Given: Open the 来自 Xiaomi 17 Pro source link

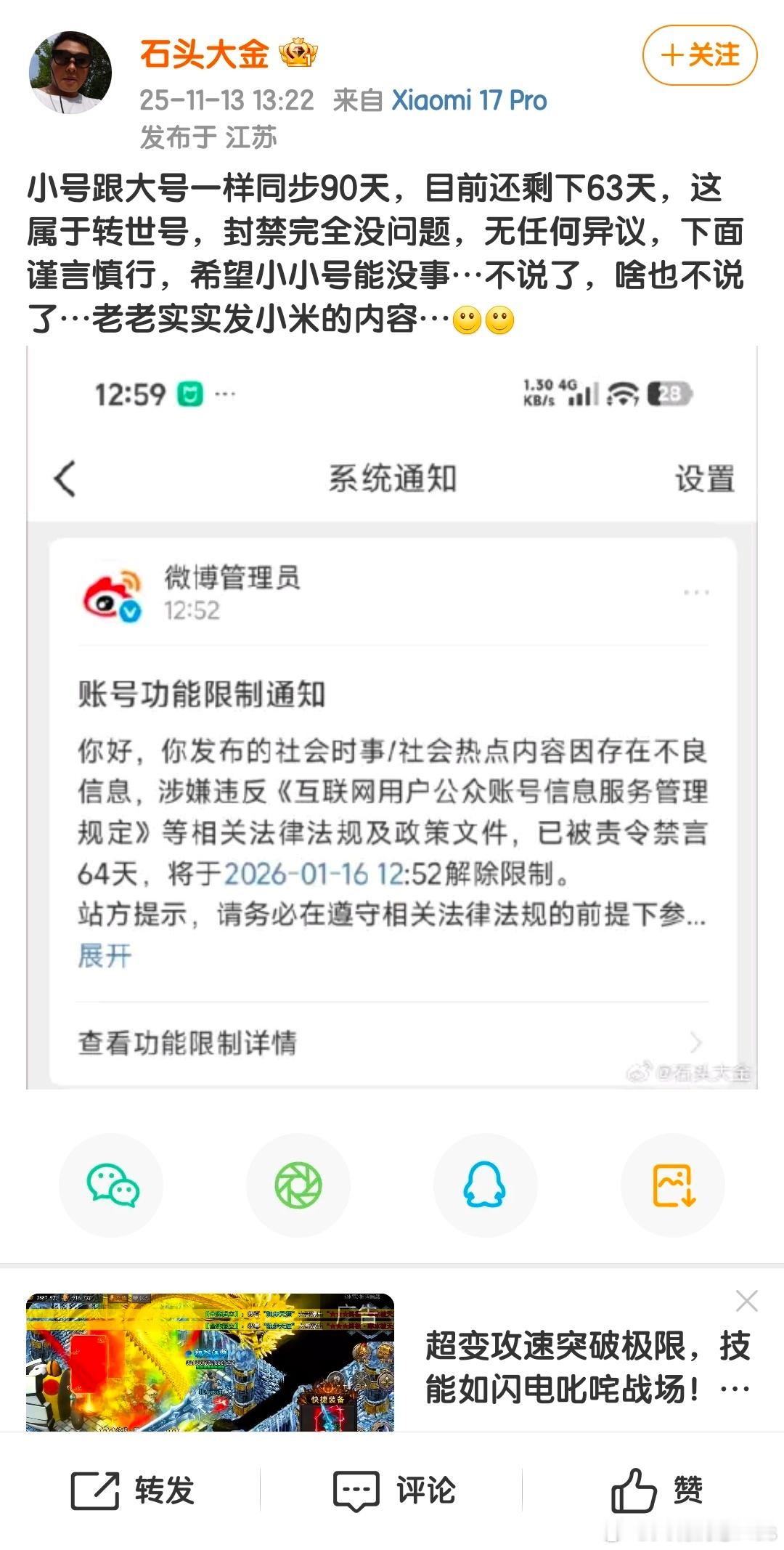Looking at the screenshot, I should [x=469, y=102].
